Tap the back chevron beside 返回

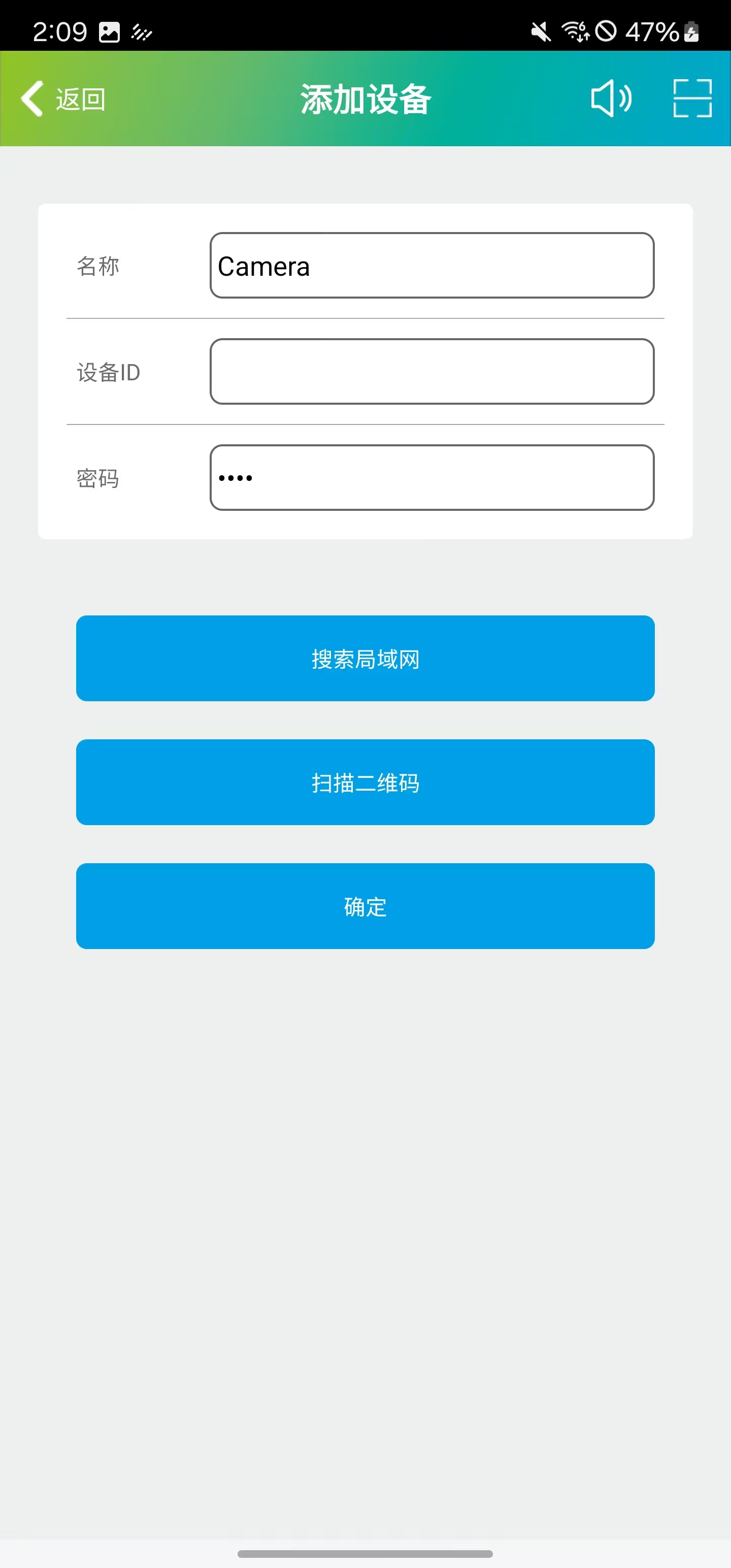(32, 98)
